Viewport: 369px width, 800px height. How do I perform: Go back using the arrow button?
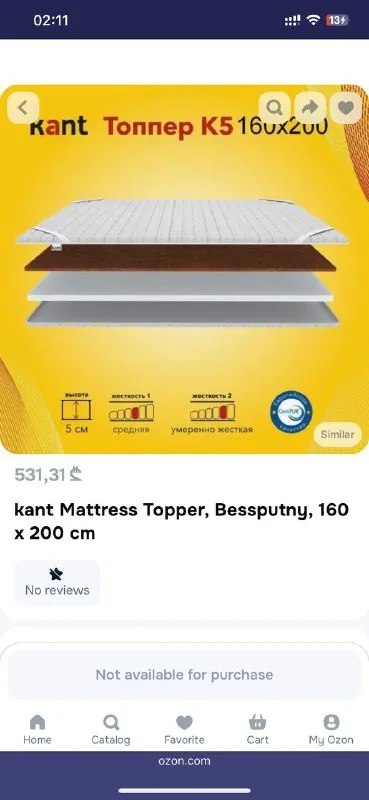[x=23, y=108]
